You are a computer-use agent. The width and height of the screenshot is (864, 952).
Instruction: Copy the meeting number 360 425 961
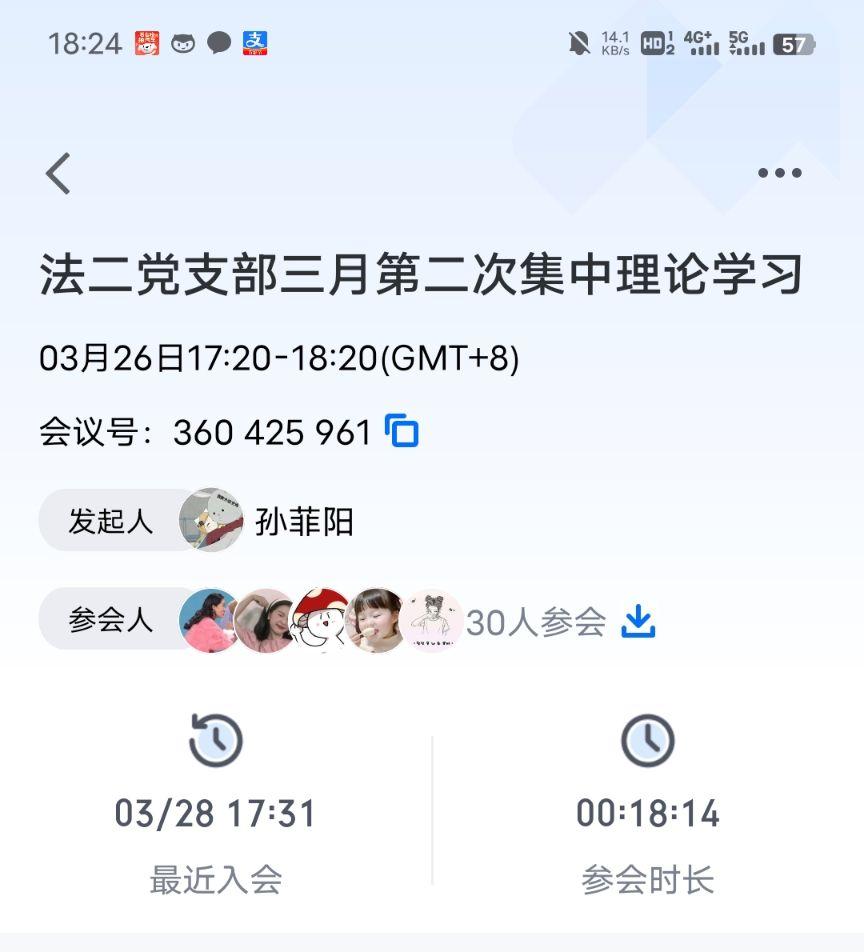point(402,432)
